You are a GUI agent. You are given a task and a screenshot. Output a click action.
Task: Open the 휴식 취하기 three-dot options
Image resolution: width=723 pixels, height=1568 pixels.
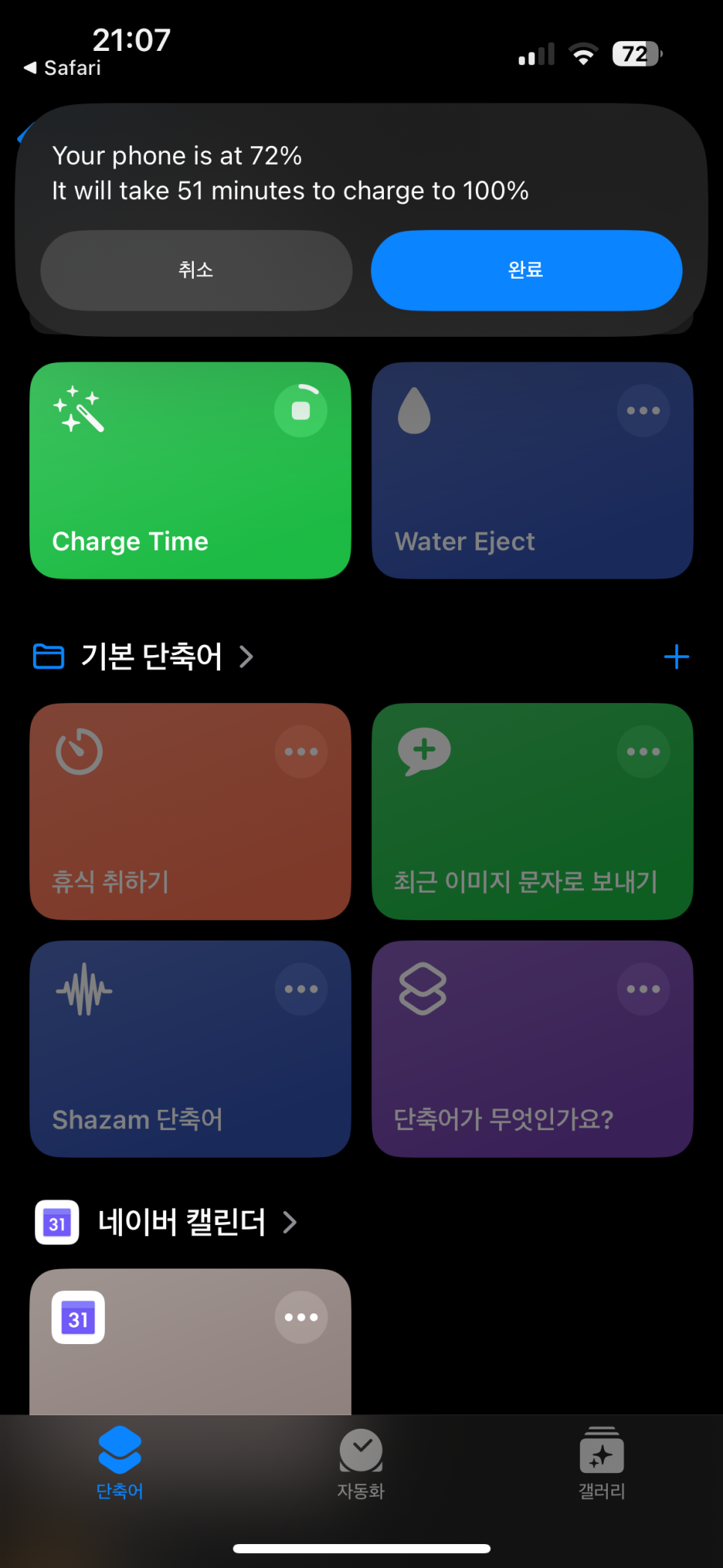(x=301, y=751)
